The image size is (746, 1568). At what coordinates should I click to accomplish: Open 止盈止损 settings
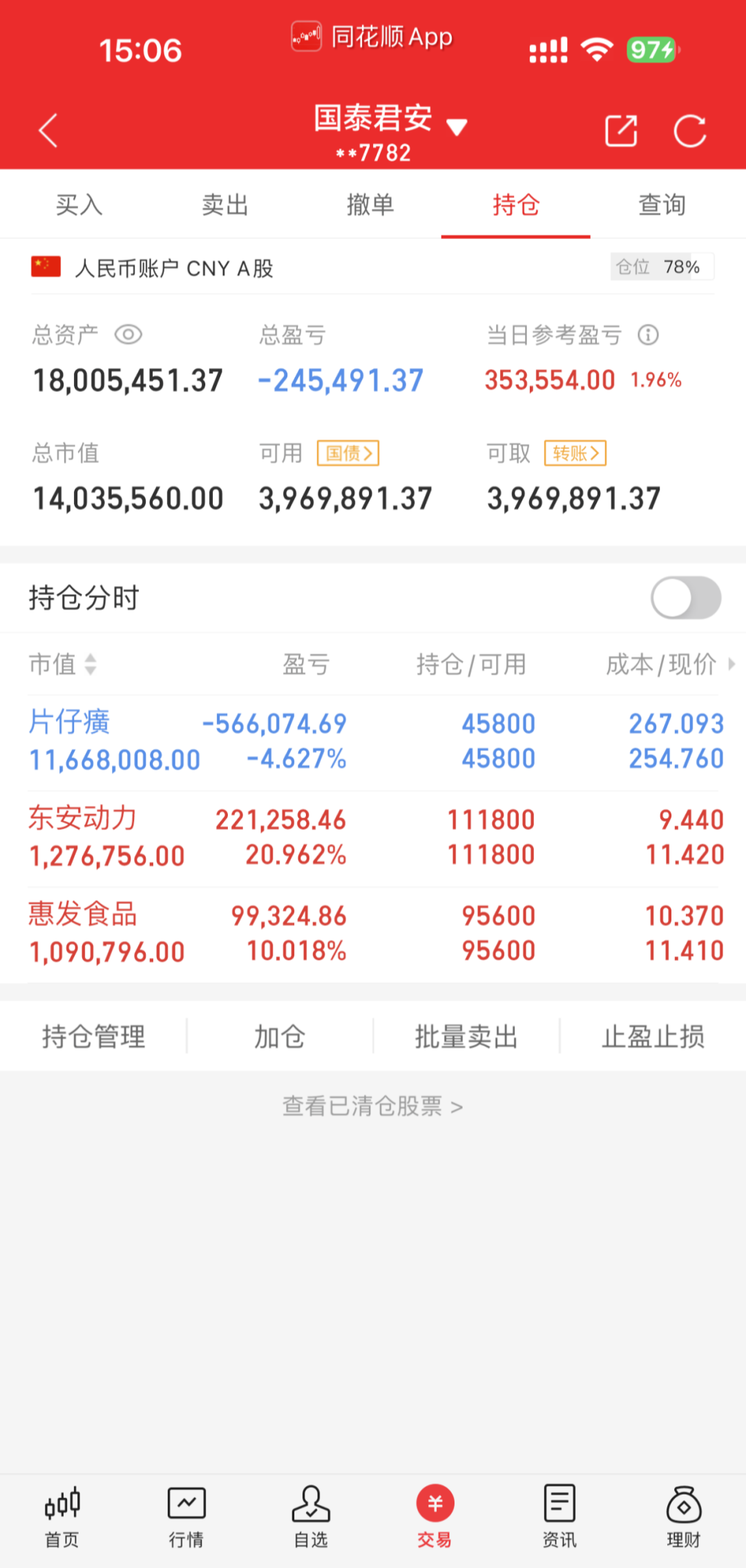click(653, 1037)
